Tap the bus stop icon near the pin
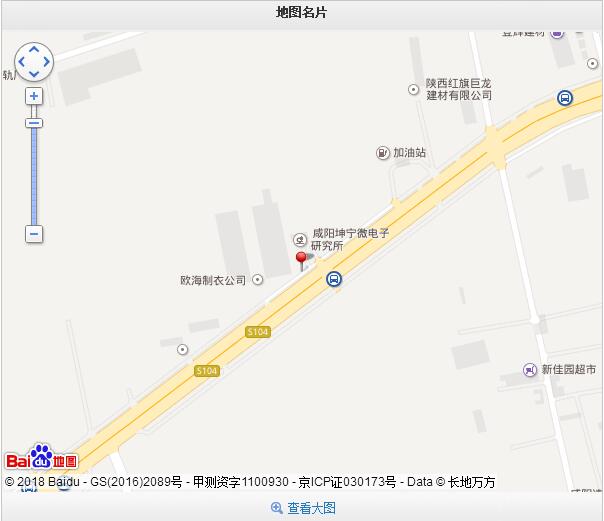604x521 pixels. click(x=334, y=279)
